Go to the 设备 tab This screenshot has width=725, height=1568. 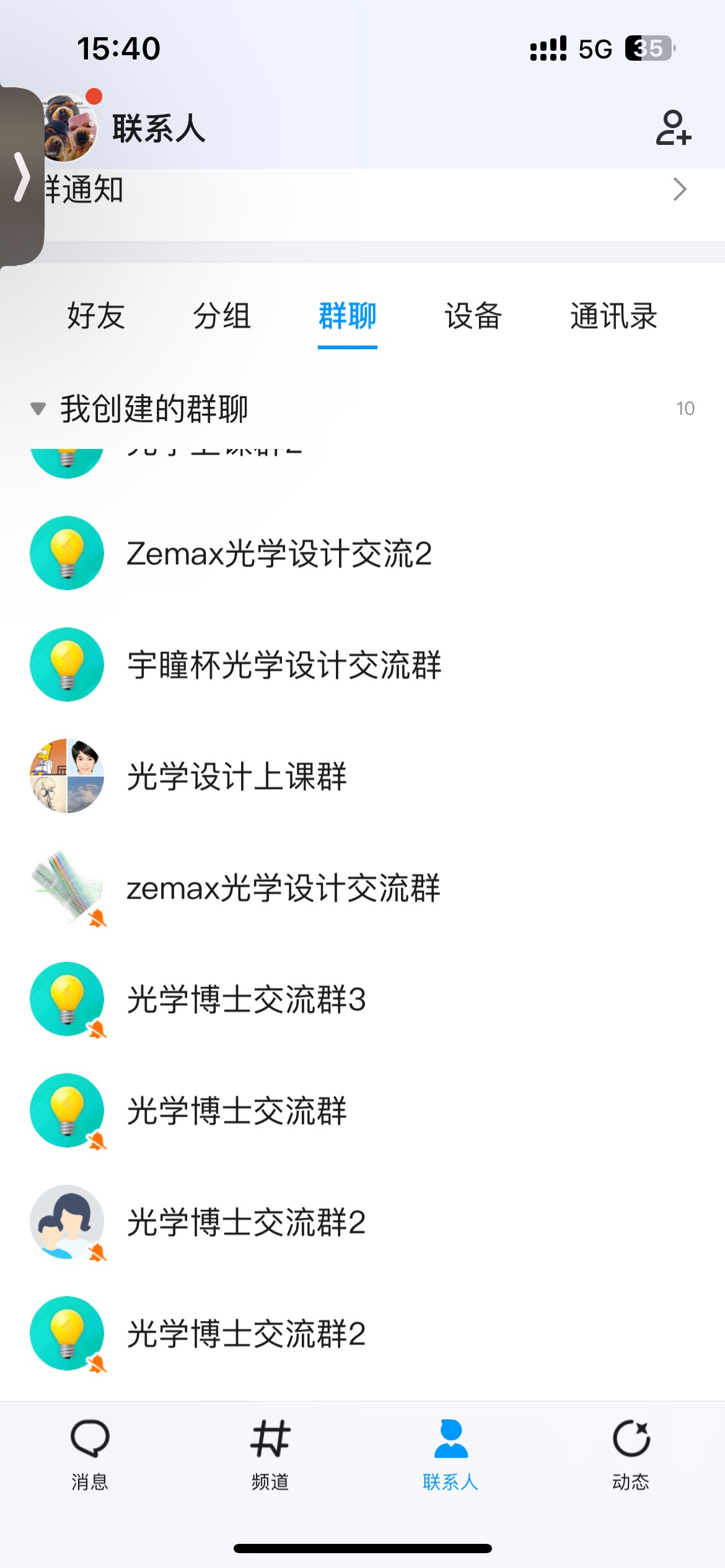coord(473,316)
